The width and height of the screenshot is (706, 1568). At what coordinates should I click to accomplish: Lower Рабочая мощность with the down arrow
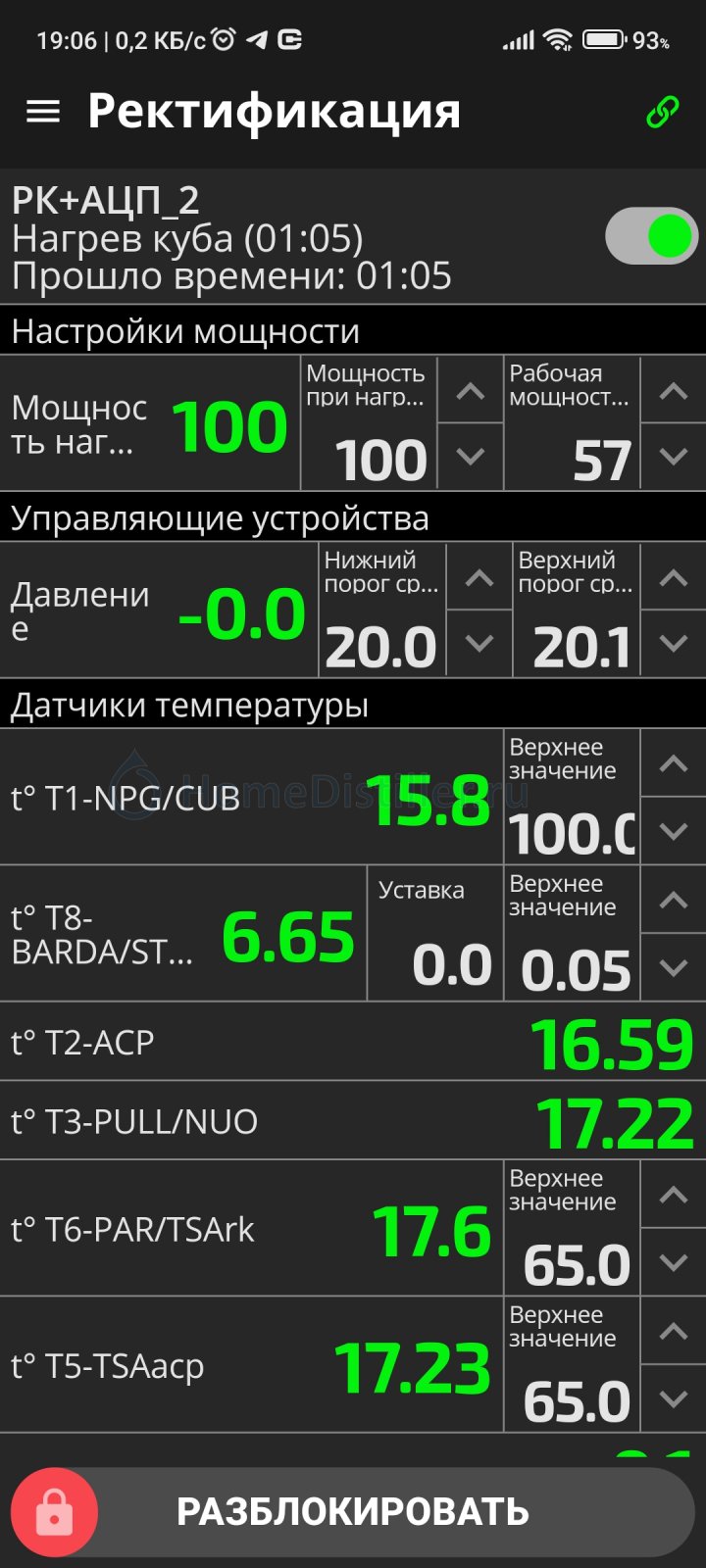point(673,457)
